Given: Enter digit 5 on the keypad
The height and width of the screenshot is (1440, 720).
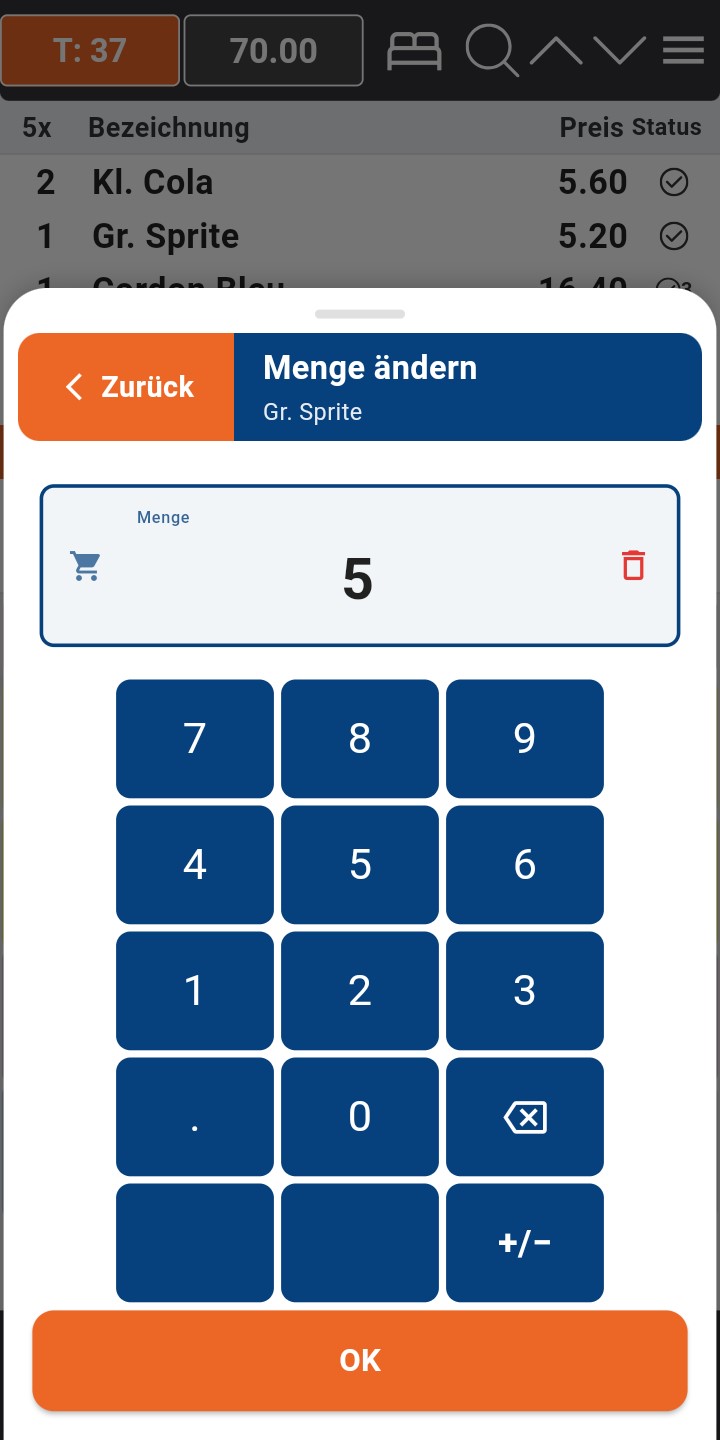Looking at the screenshot, I should (360, 864).
